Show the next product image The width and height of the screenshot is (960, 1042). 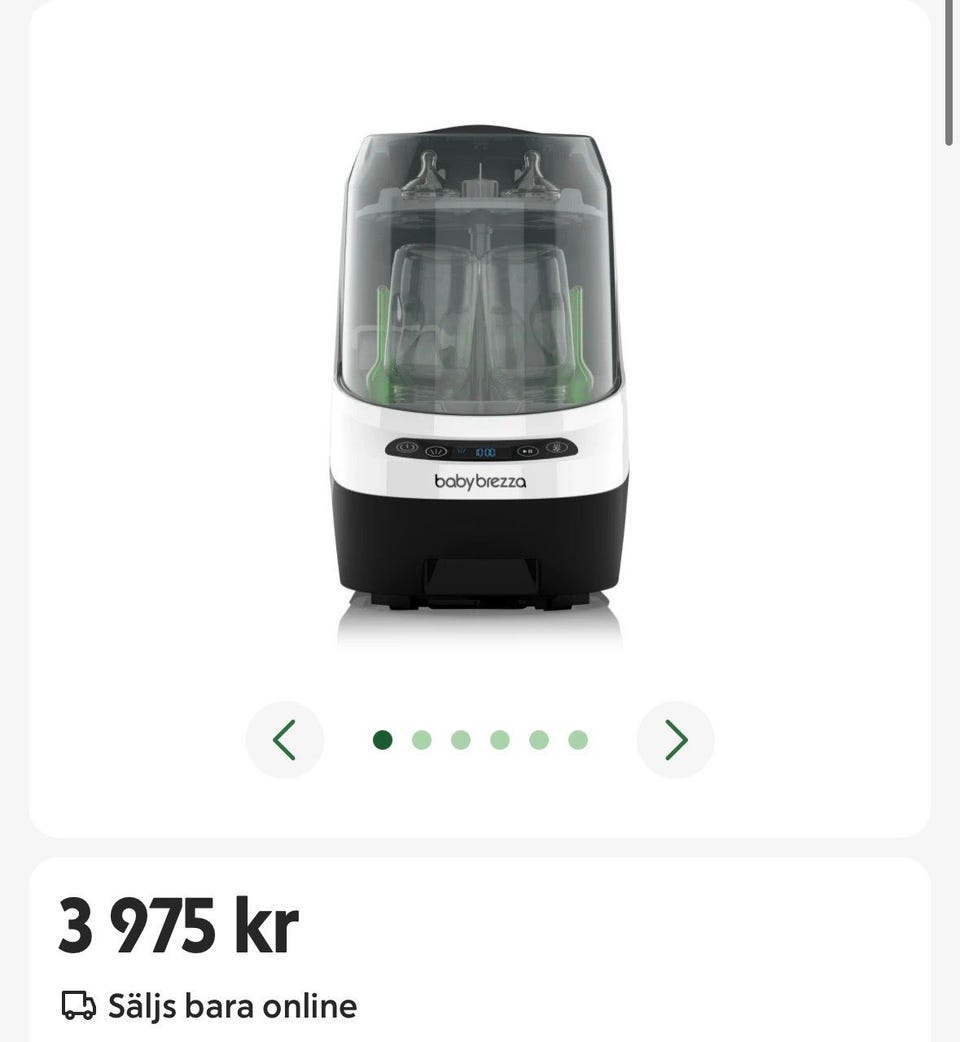pyautogui.click(x=675, y=740)
